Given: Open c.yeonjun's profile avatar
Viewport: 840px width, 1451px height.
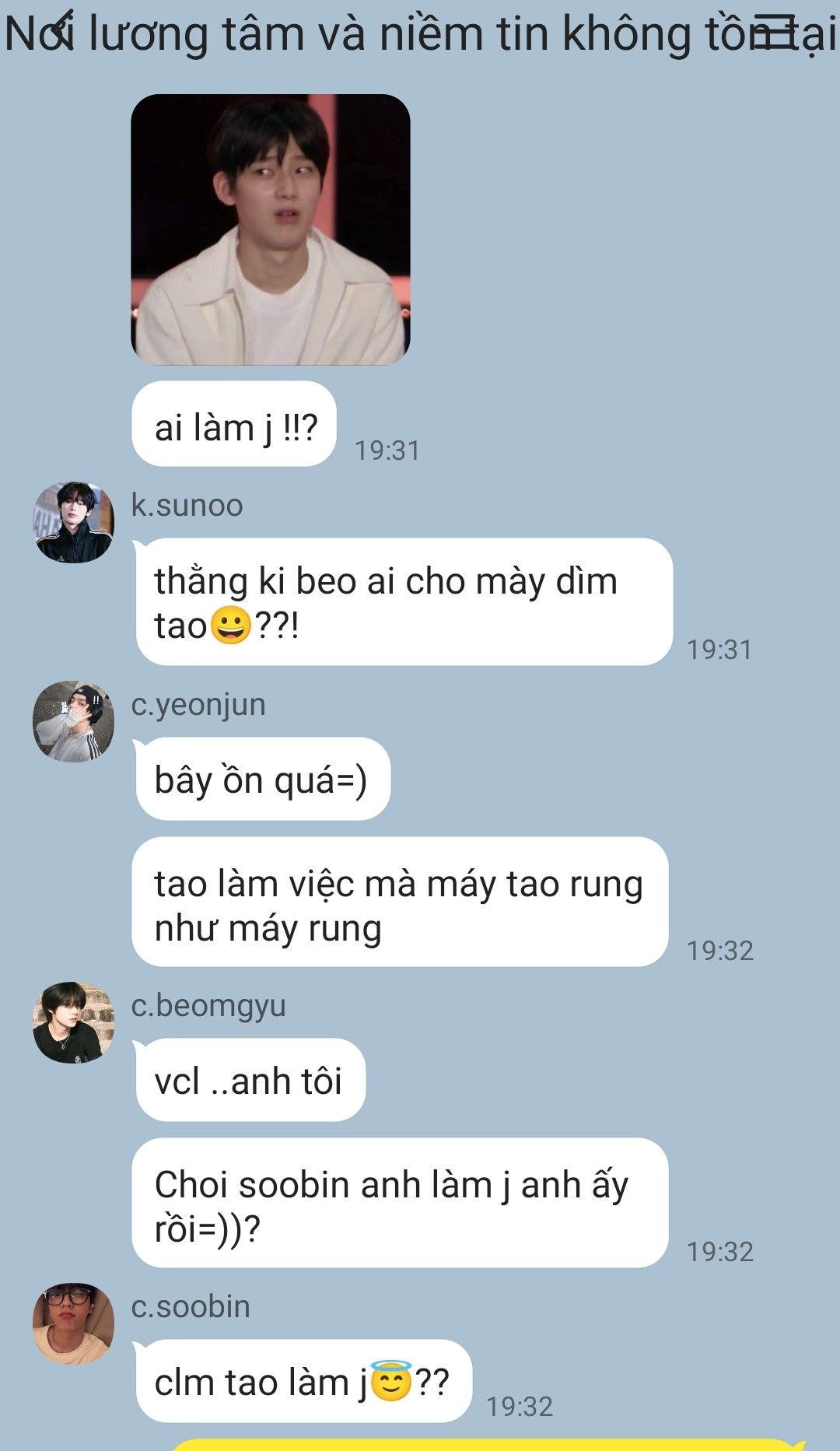Looking at the screenshot, I should tap(74, 721).
